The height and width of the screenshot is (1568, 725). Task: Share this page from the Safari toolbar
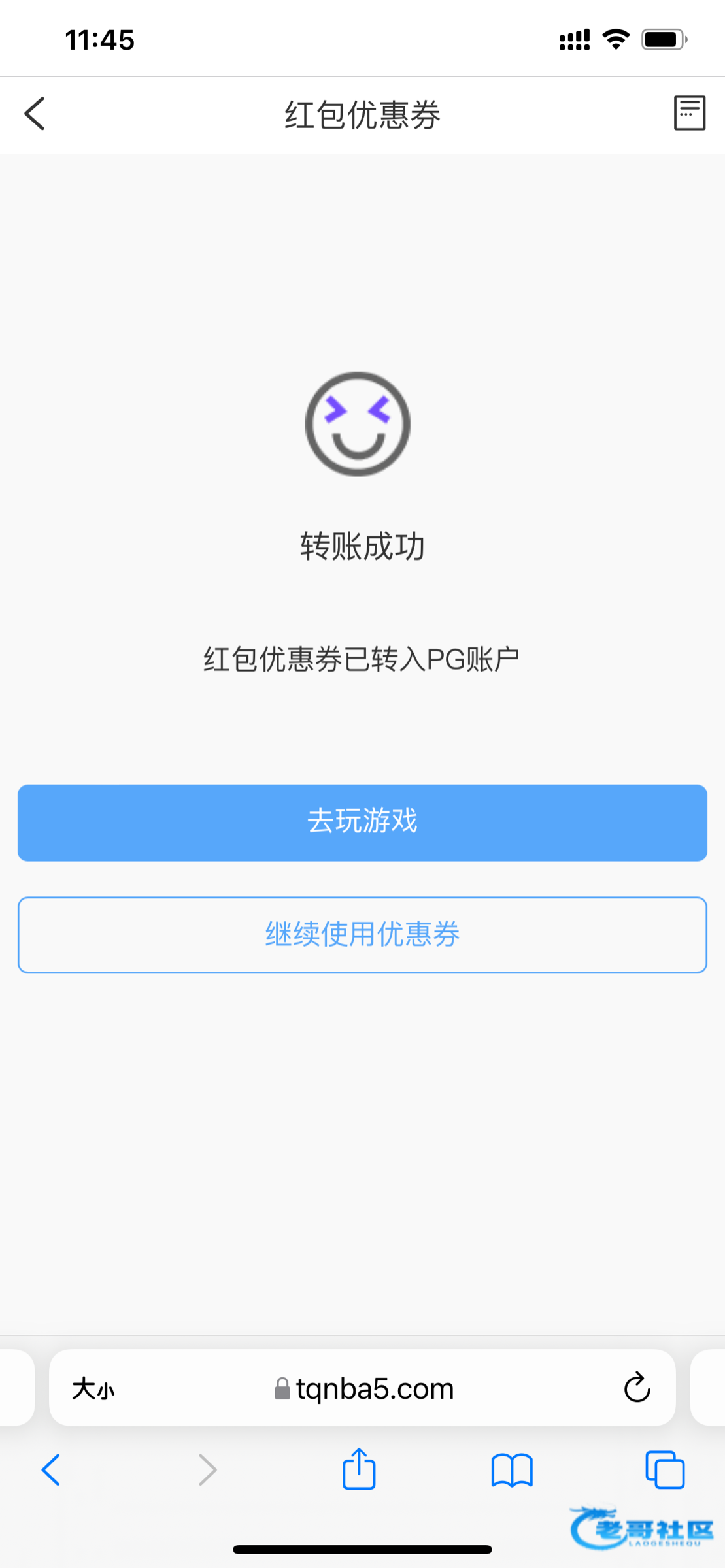tap(359, 1469)
